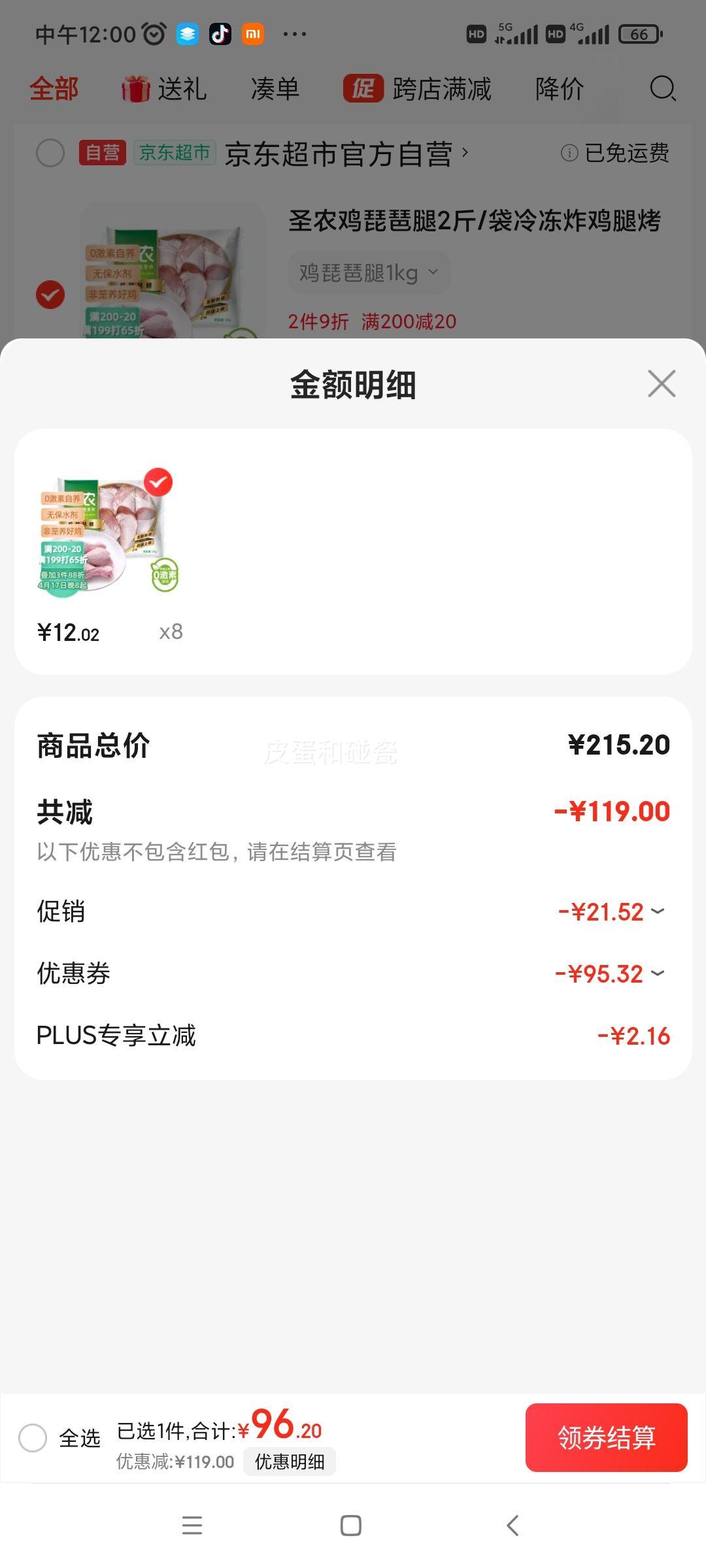This screenshot has height=1568, width=706.
Task: Open search from the top bar
Action: 663,90
